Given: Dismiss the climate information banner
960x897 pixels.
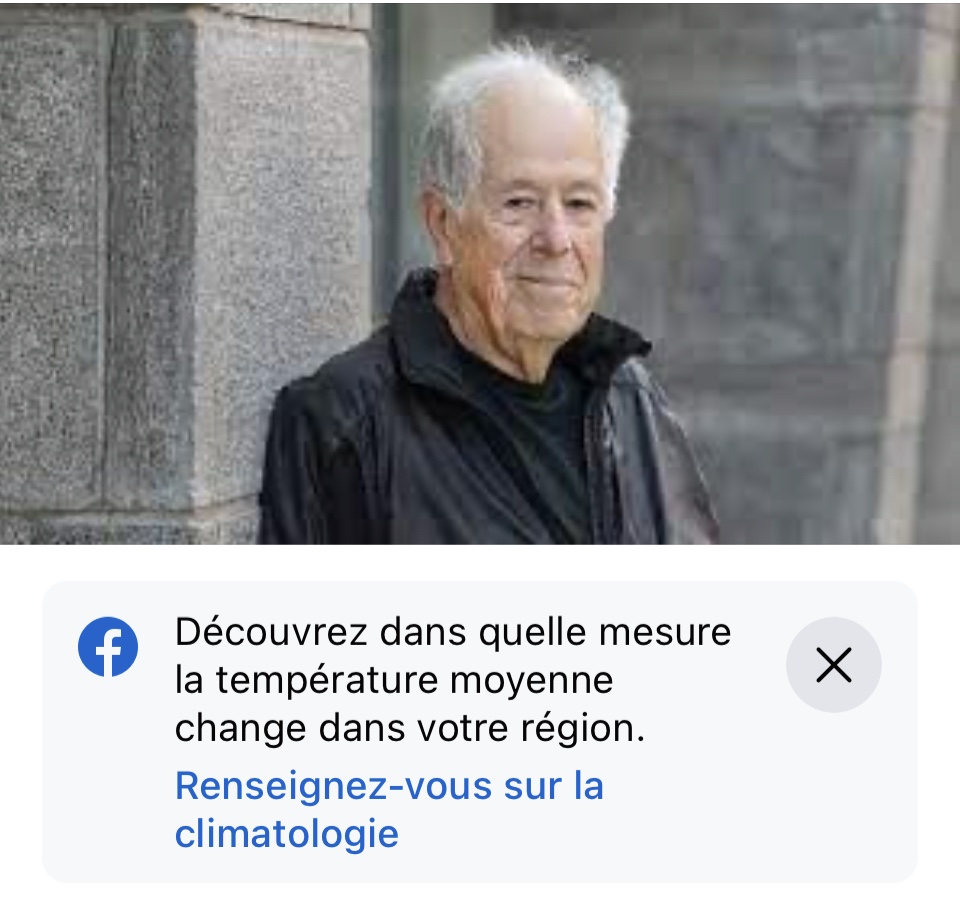Looking at the screenshot, I should click(833, 664).
